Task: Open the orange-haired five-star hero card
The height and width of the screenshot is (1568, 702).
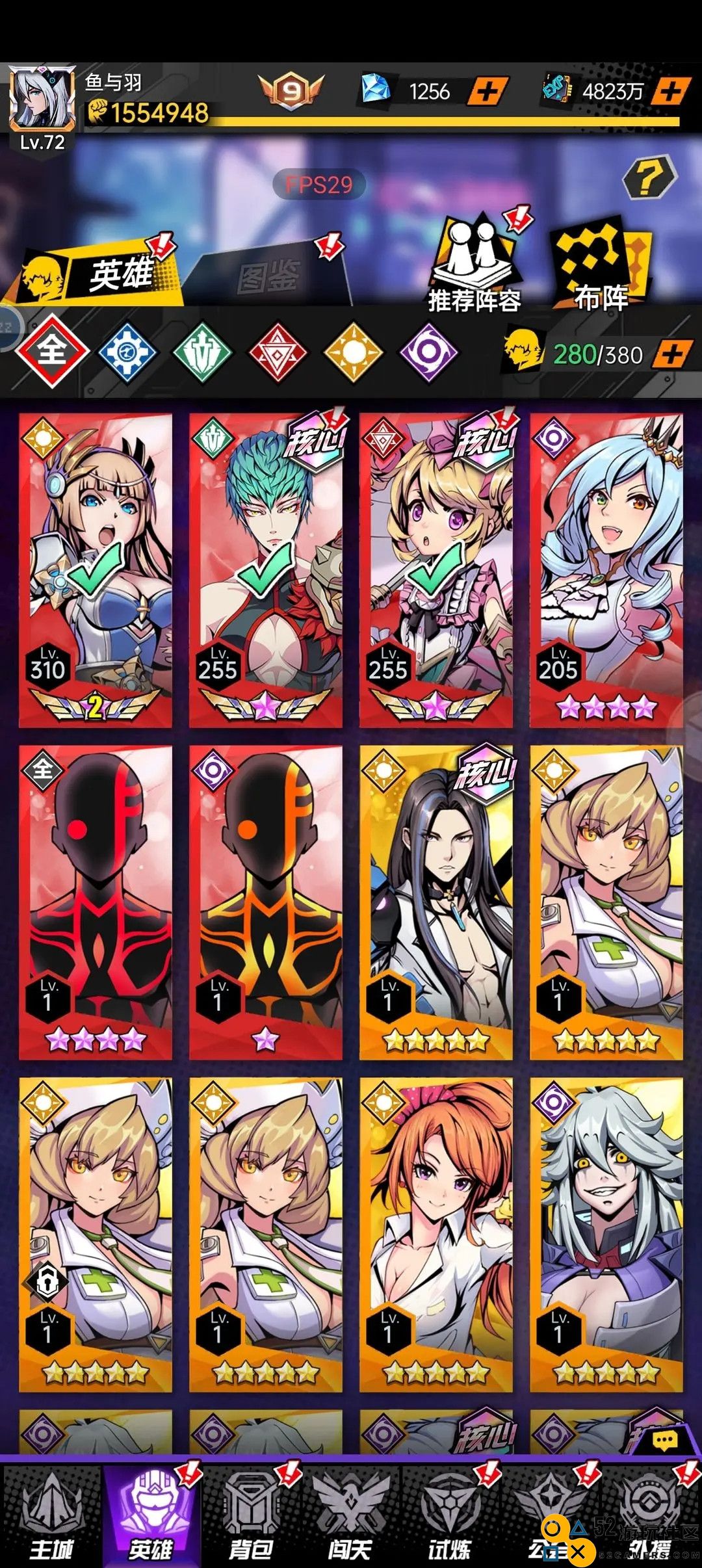Action: coord(436,1234)
